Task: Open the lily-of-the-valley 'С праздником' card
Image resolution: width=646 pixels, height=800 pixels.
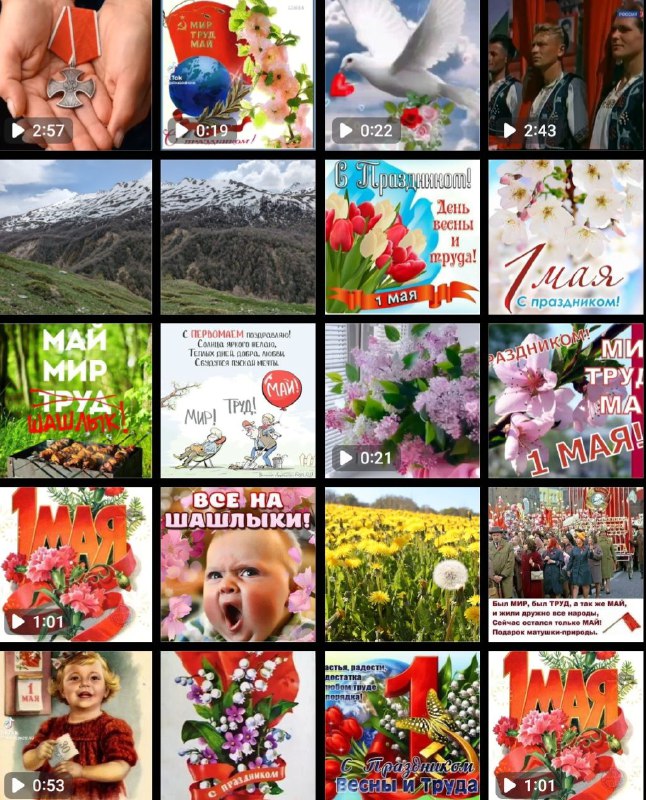Action: [x=238, y=725]
